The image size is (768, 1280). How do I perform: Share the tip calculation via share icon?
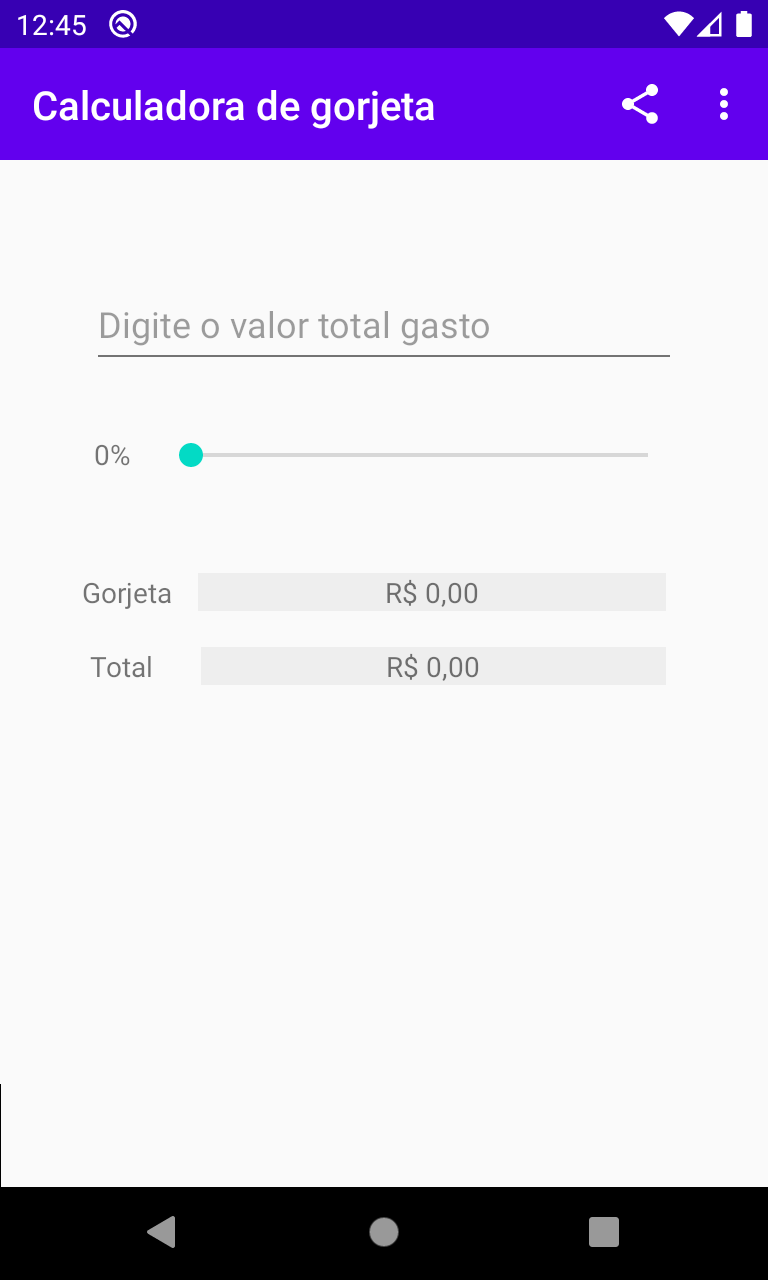640,104
